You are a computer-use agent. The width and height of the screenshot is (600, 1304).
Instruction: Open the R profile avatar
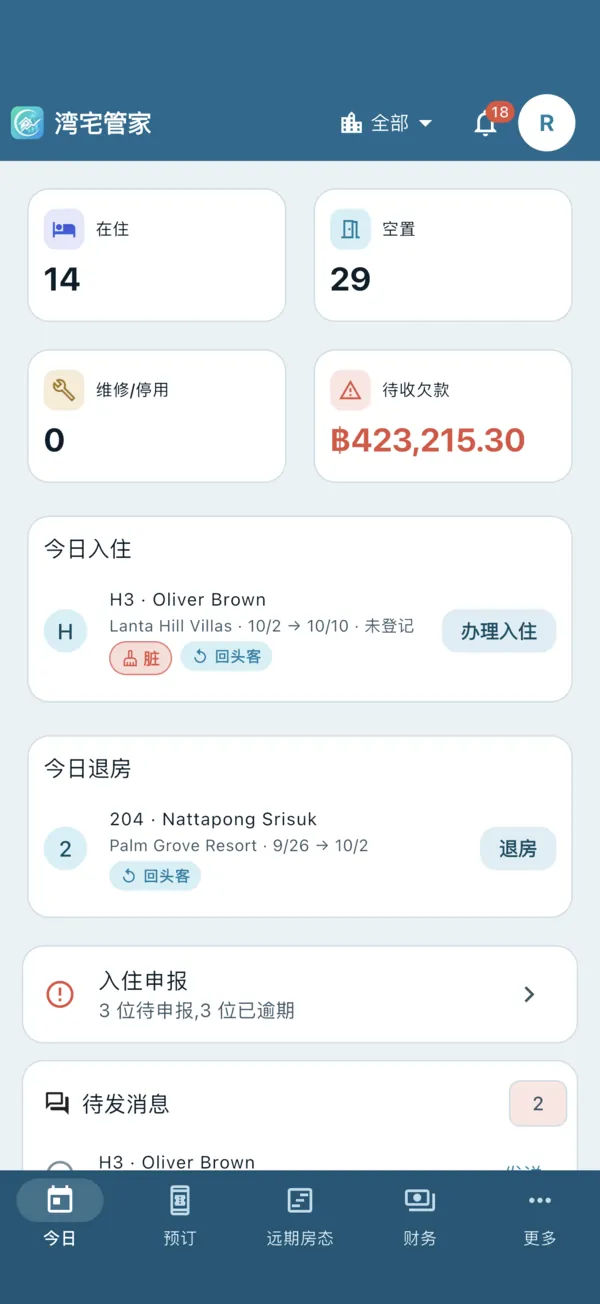(546, 123)
